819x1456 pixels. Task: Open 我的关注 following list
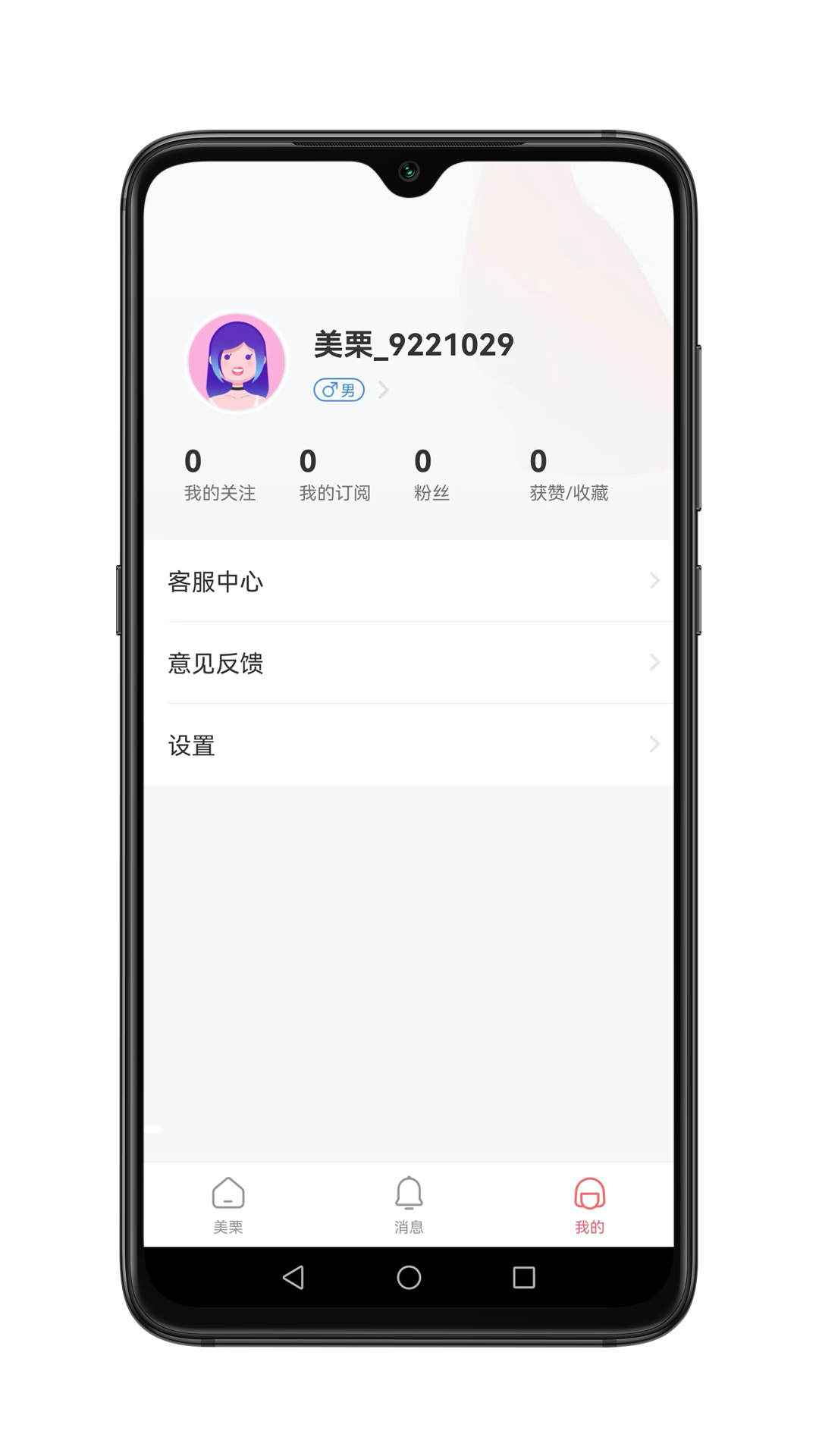(x=220, y=475)
